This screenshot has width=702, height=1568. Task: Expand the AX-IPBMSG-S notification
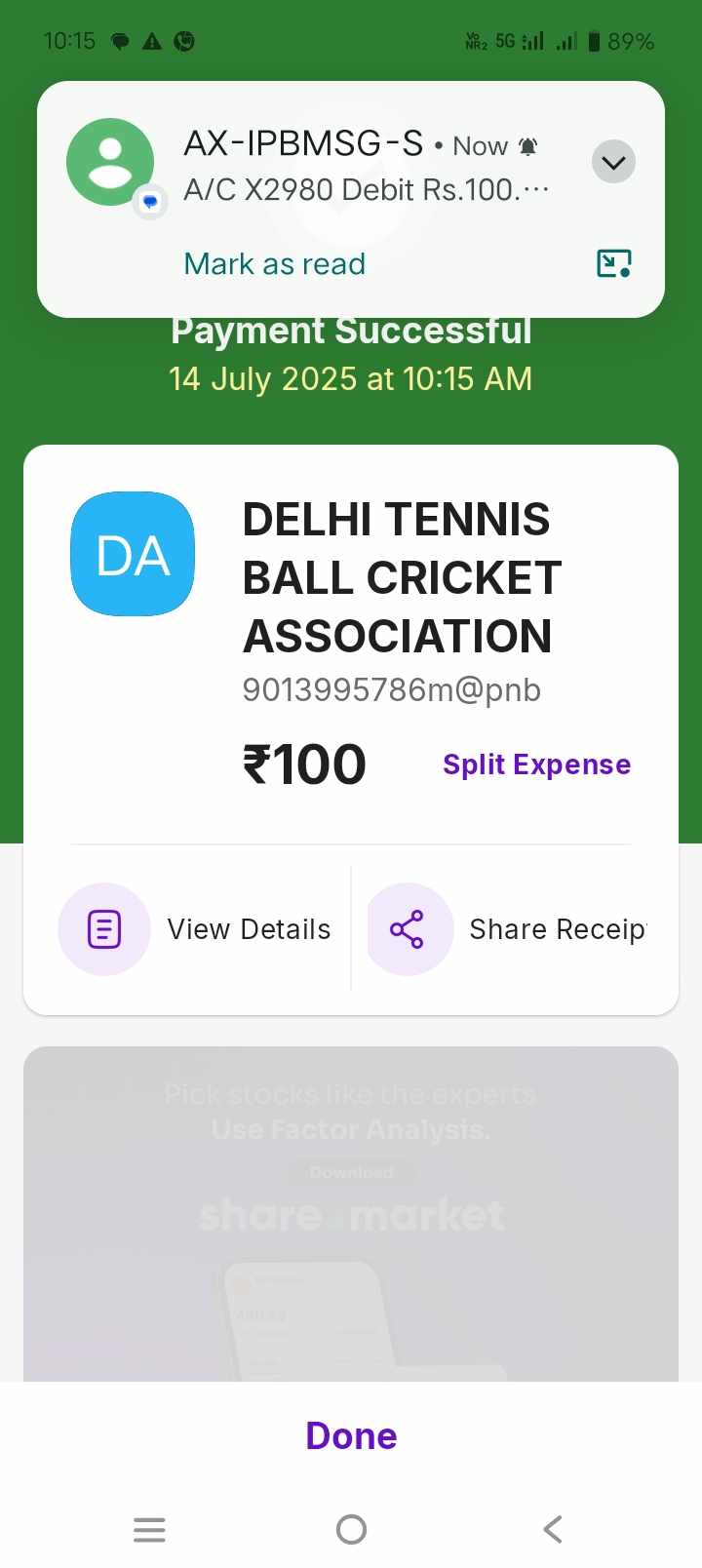pyautogui.click(x=613, y=162)
